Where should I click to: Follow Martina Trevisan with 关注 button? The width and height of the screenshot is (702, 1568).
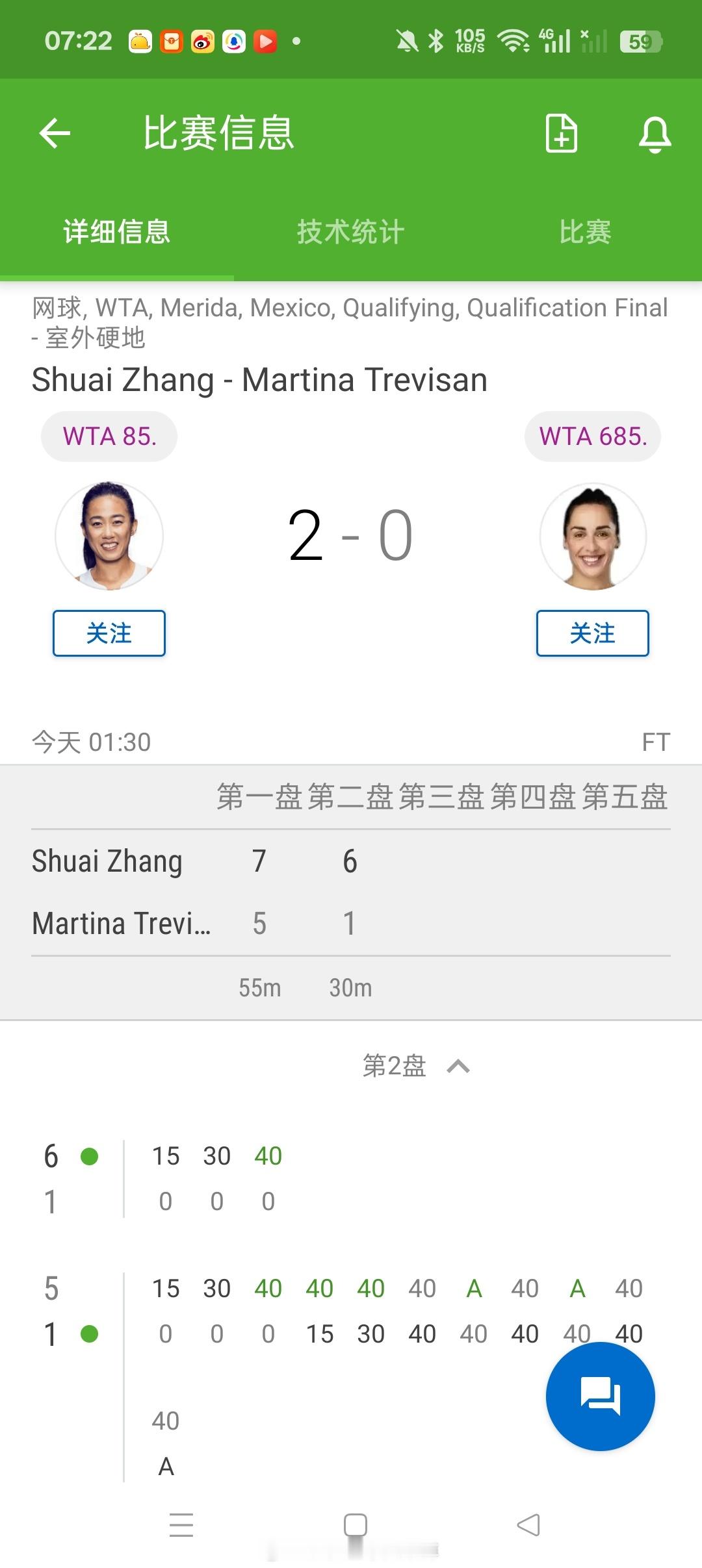point(592,633)
